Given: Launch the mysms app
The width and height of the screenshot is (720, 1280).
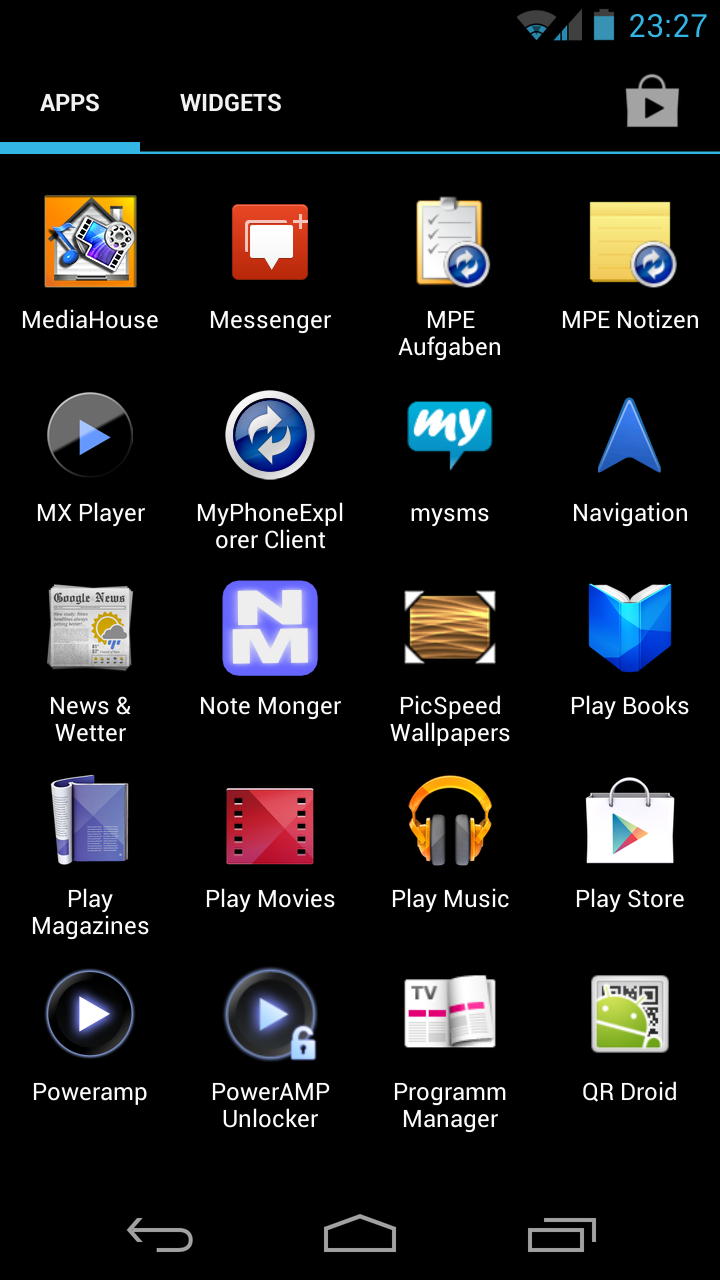Looking at the screenshot, I should 450,435.
